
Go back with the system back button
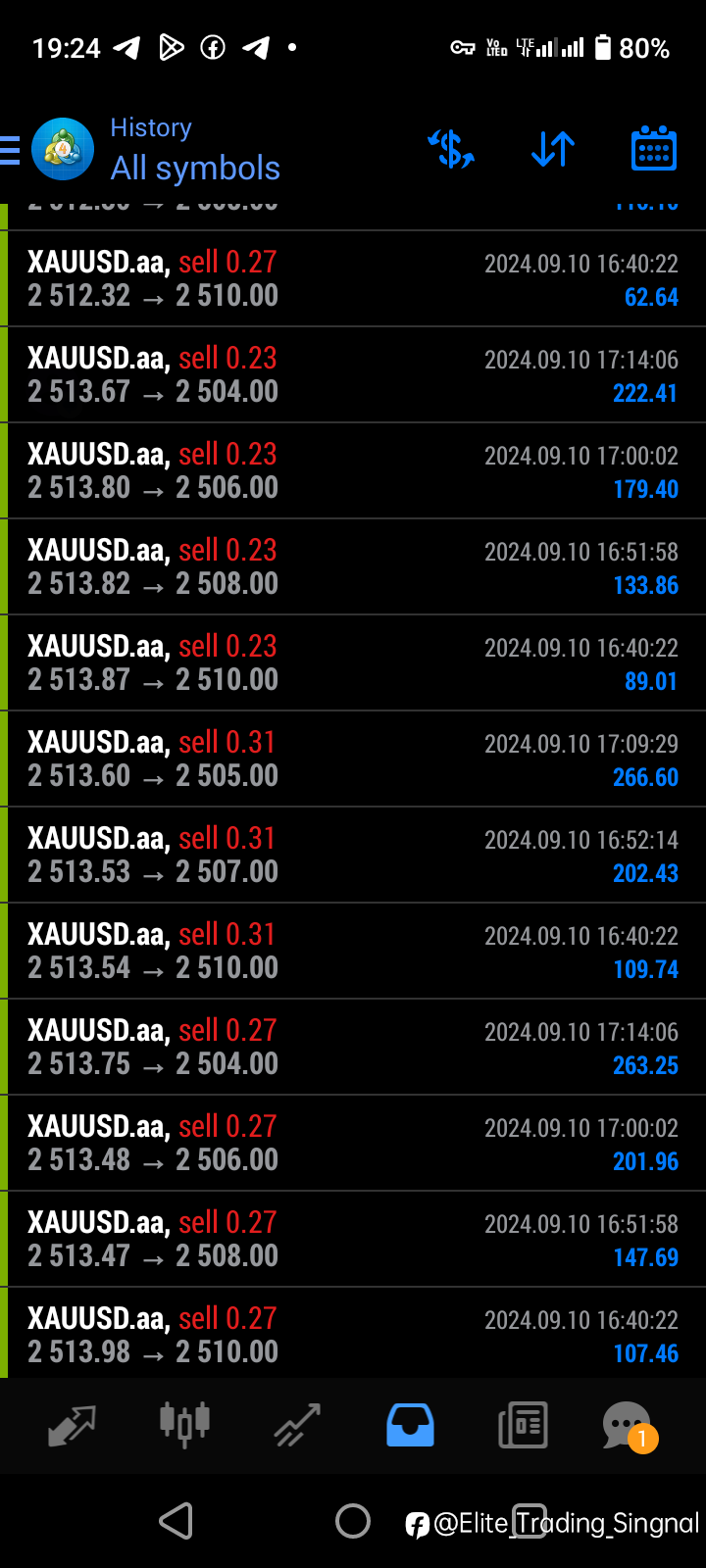[x=176, y=1521]
